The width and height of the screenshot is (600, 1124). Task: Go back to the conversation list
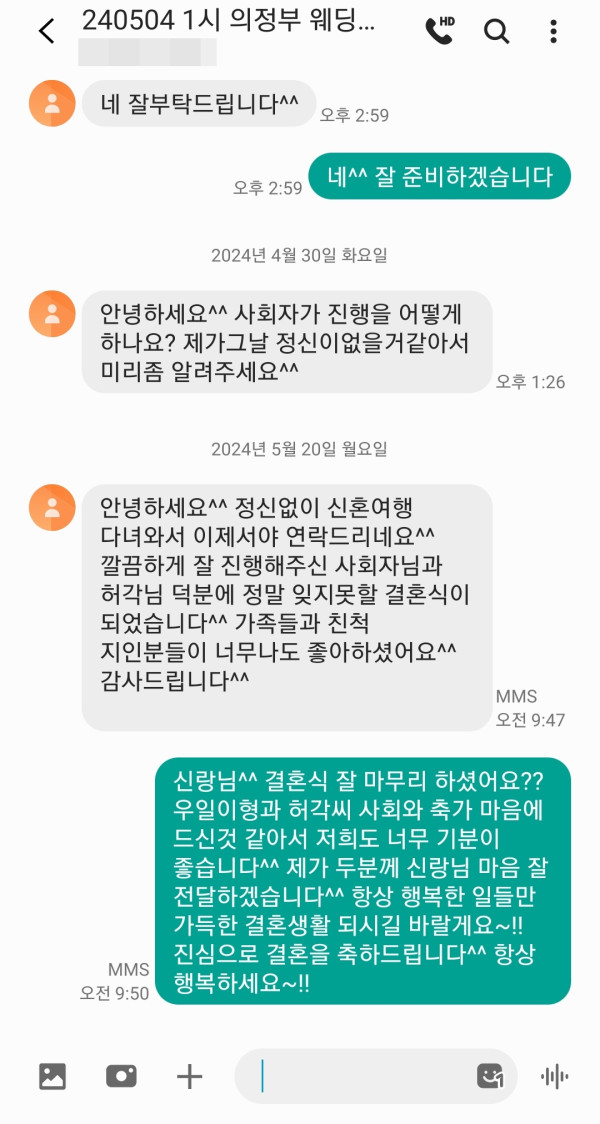46,31
